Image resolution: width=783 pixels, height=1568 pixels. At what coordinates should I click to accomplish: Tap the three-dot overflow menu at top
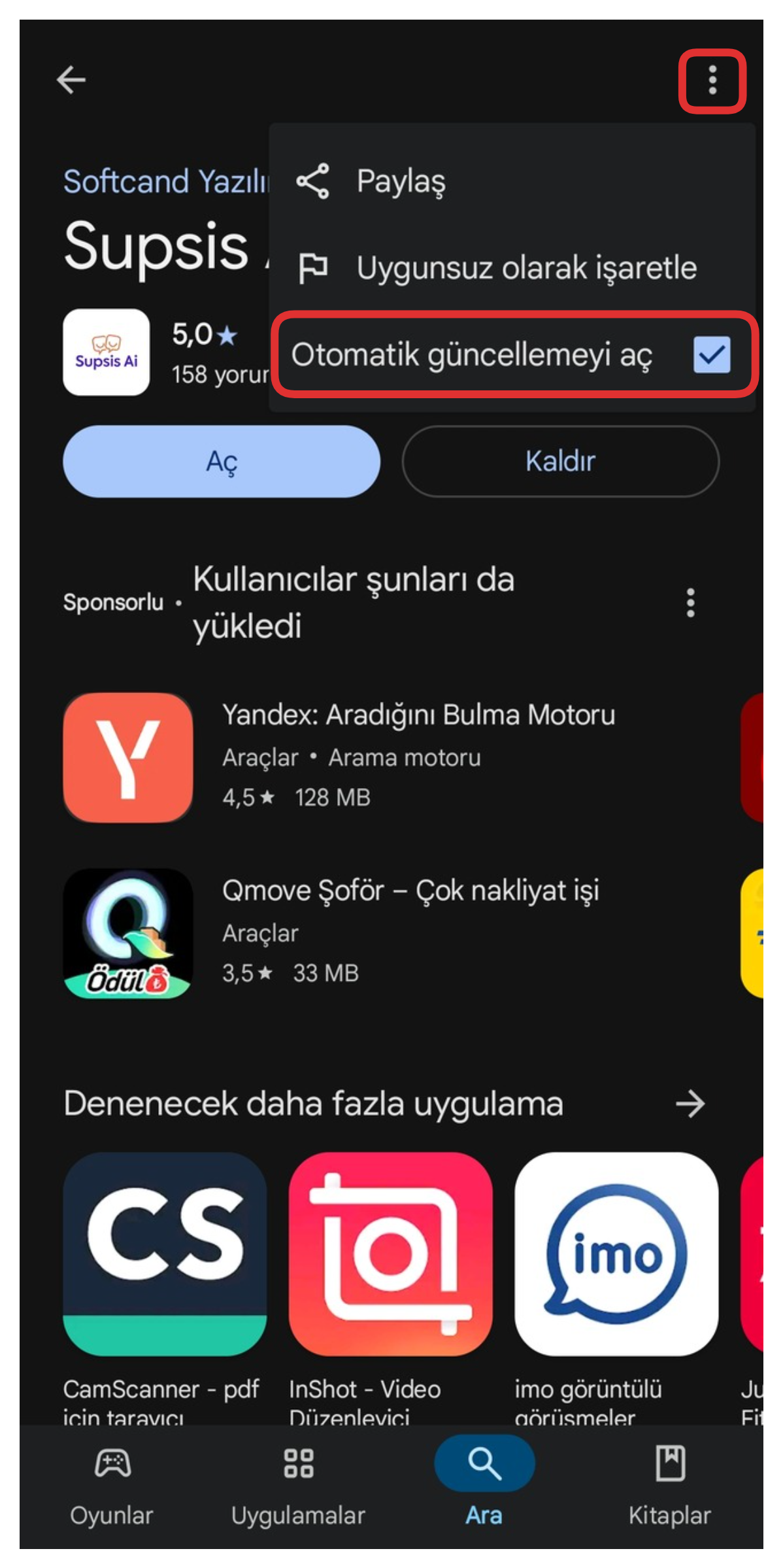pyautogui.click(x=712, y=81)
